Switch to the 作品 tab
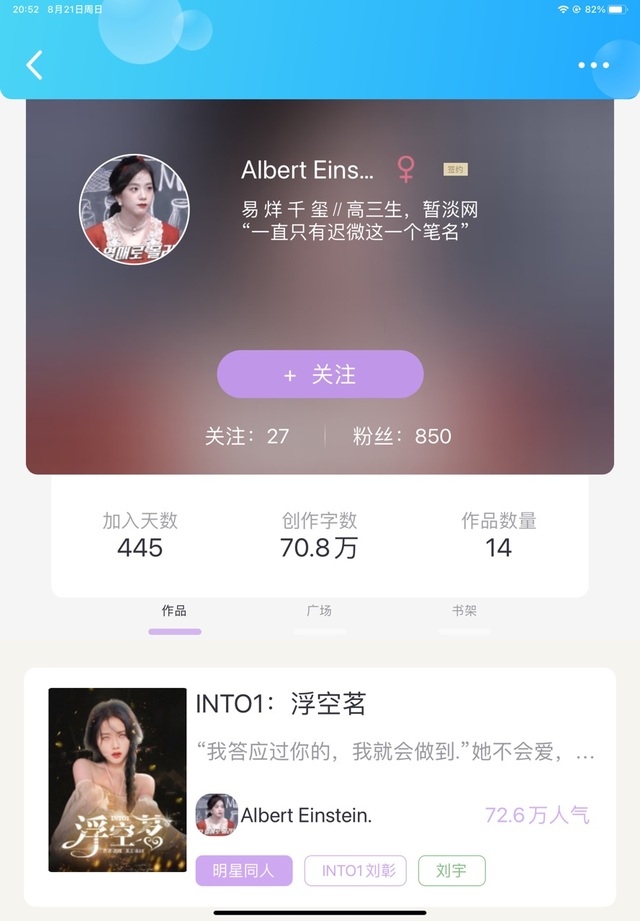This screenshot has width=640, height=921. click(174, 611)
